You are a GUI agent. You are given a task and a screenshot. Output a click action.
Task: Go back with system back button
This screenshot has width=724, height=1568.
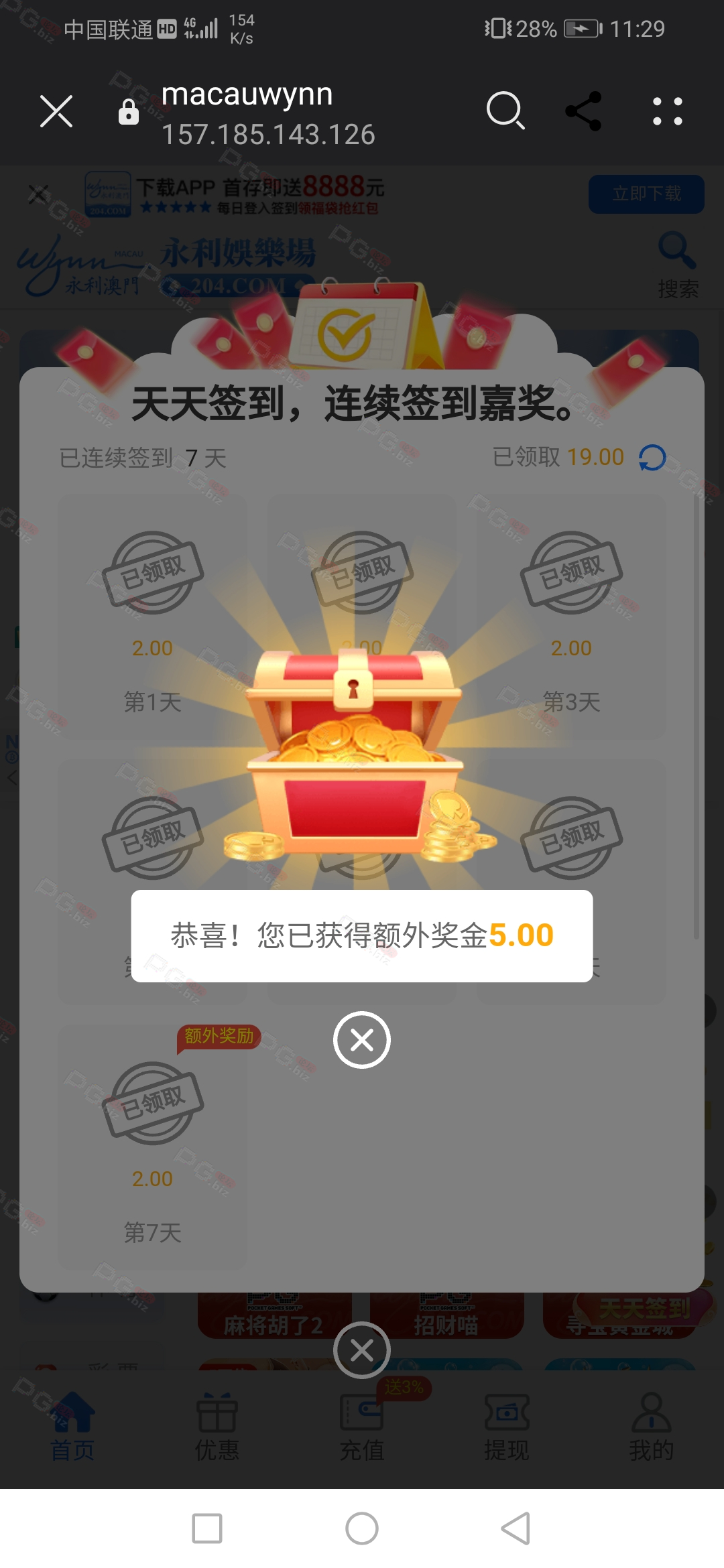click(x=516, y=1528)
